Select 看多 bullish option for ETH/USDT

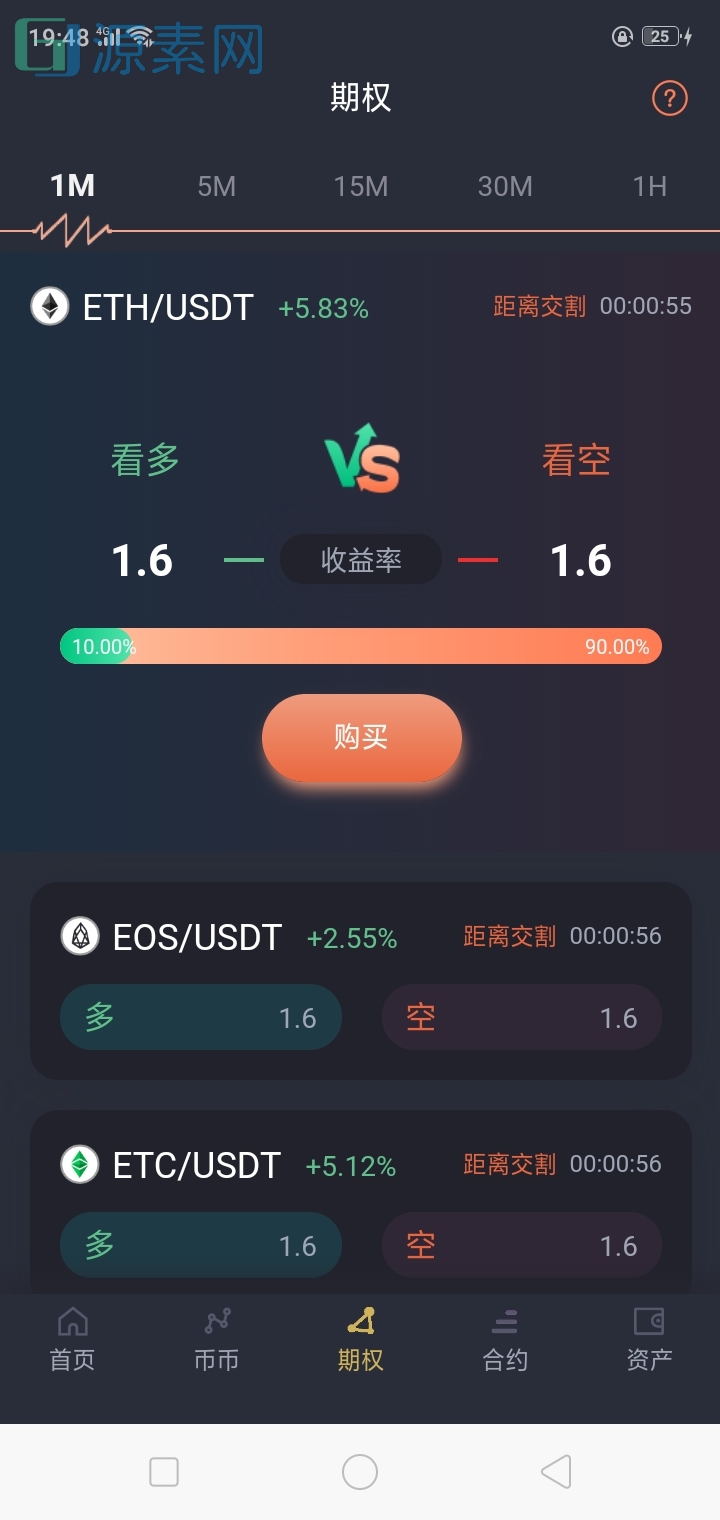144,460
